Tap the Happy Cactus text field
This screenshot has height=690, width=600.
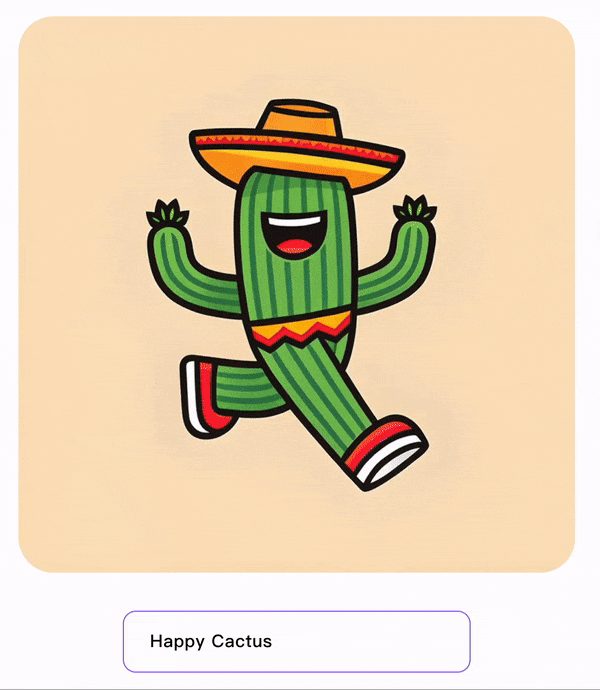pyautogui.click(x=296, y=641)
